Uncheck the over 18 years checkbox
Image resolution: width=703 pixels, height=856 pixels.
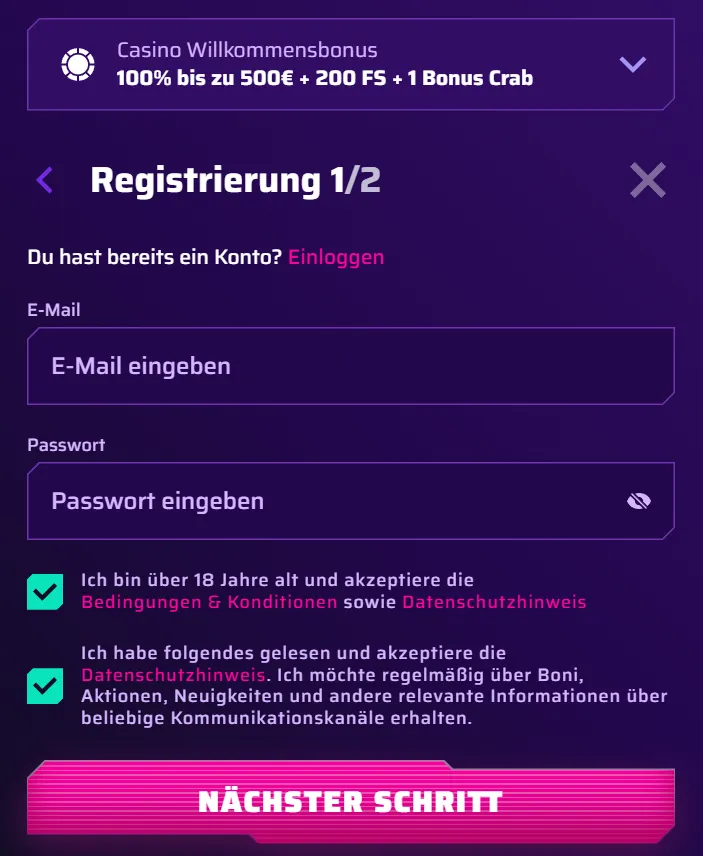click(45, 592)
